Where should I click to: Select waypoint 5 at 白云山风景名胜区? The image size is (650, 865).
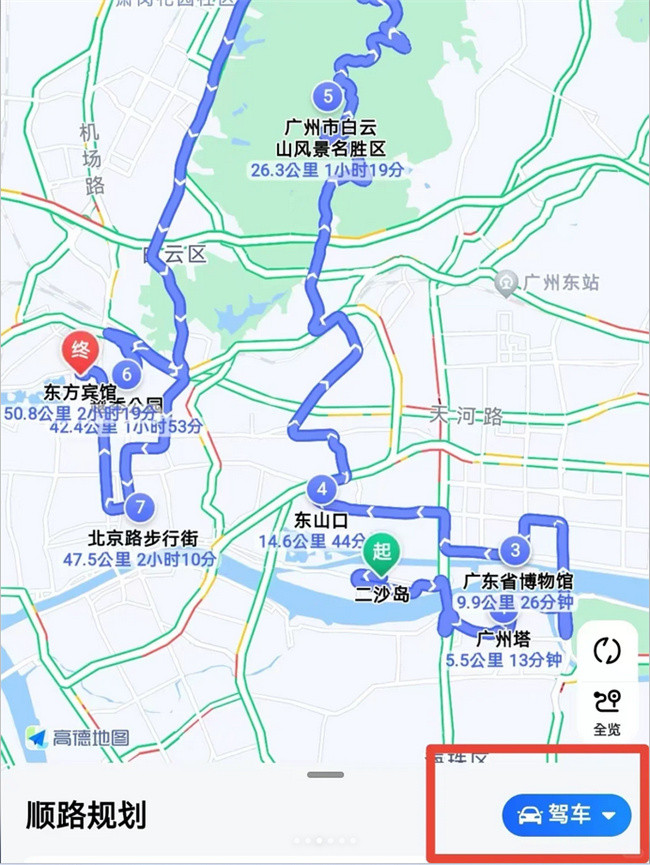[x=325, y=97]
